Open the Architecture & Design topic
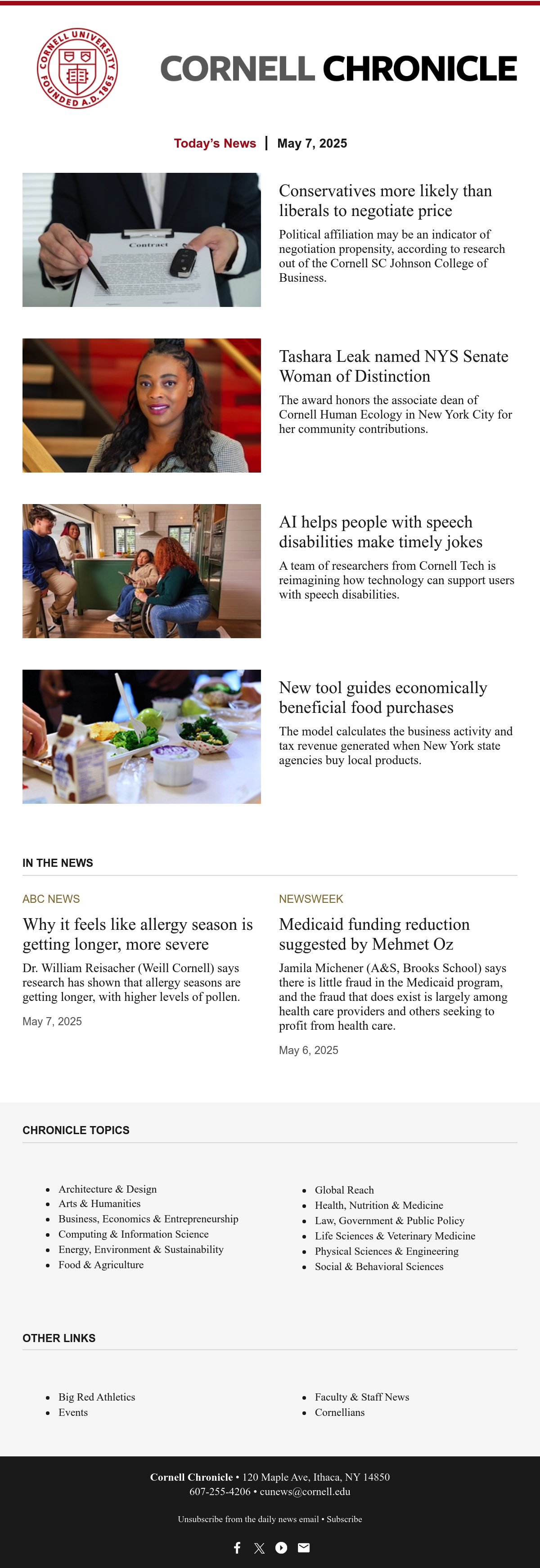 pos(108,1189)
